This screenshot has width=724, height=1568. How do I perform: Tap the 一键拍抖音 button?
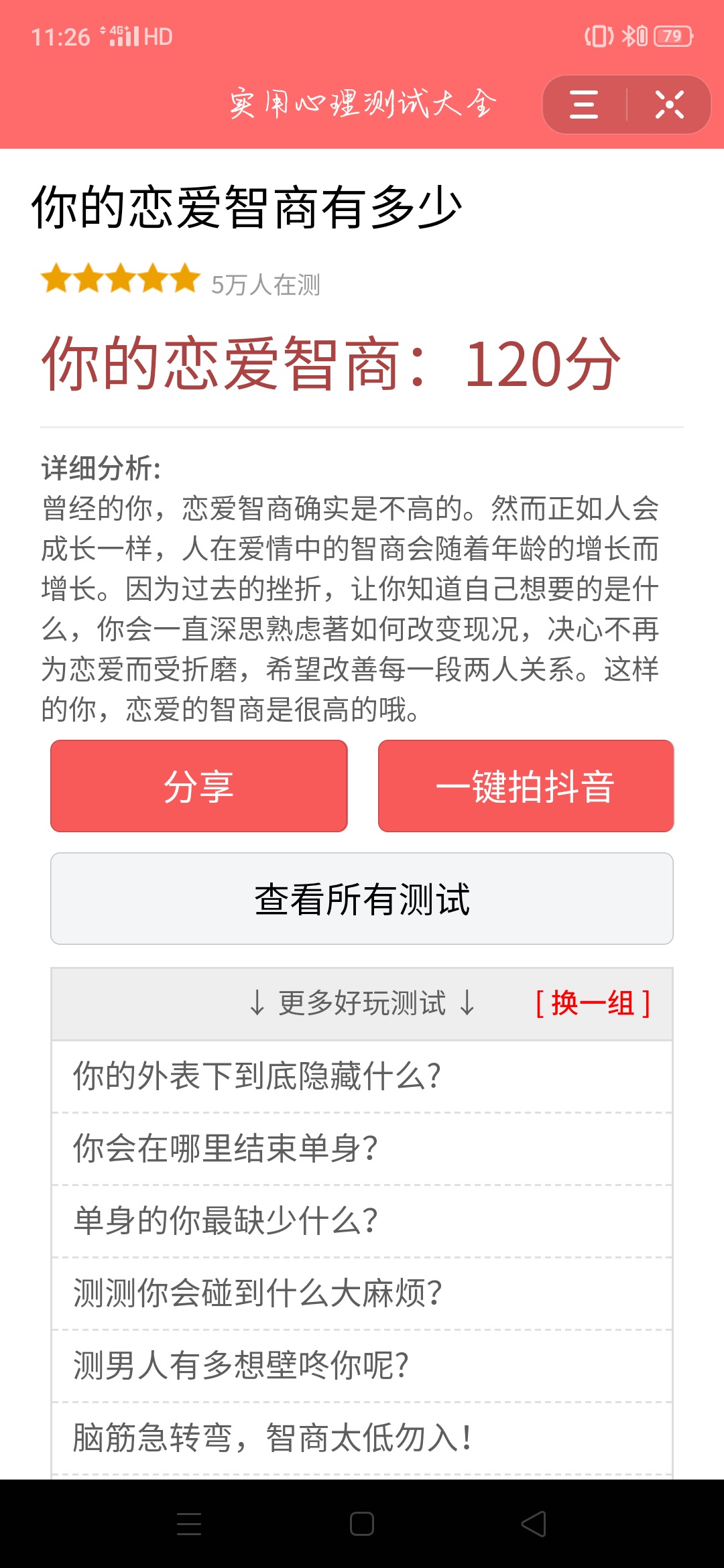tap(526, 786)
